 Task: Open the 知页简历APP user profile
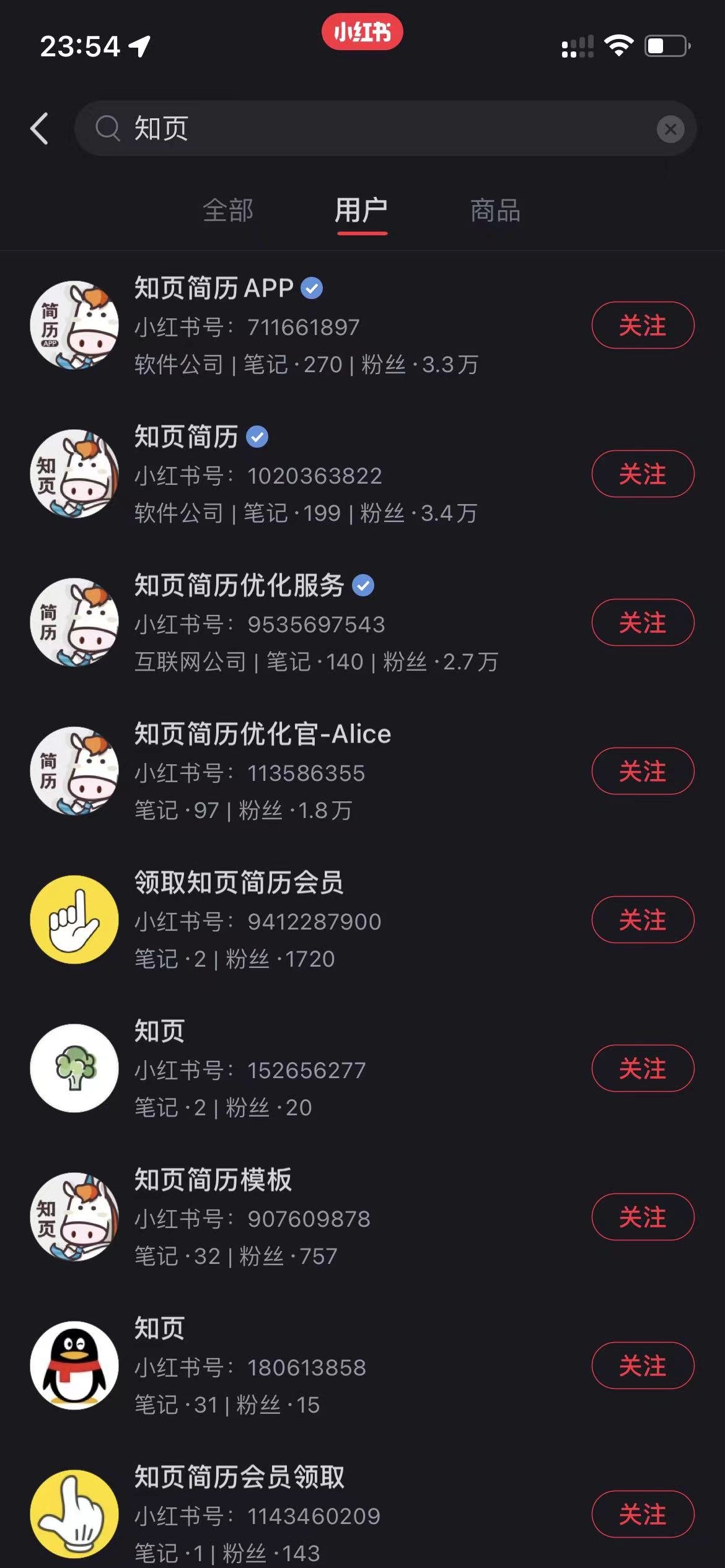[x=214, y=289]
